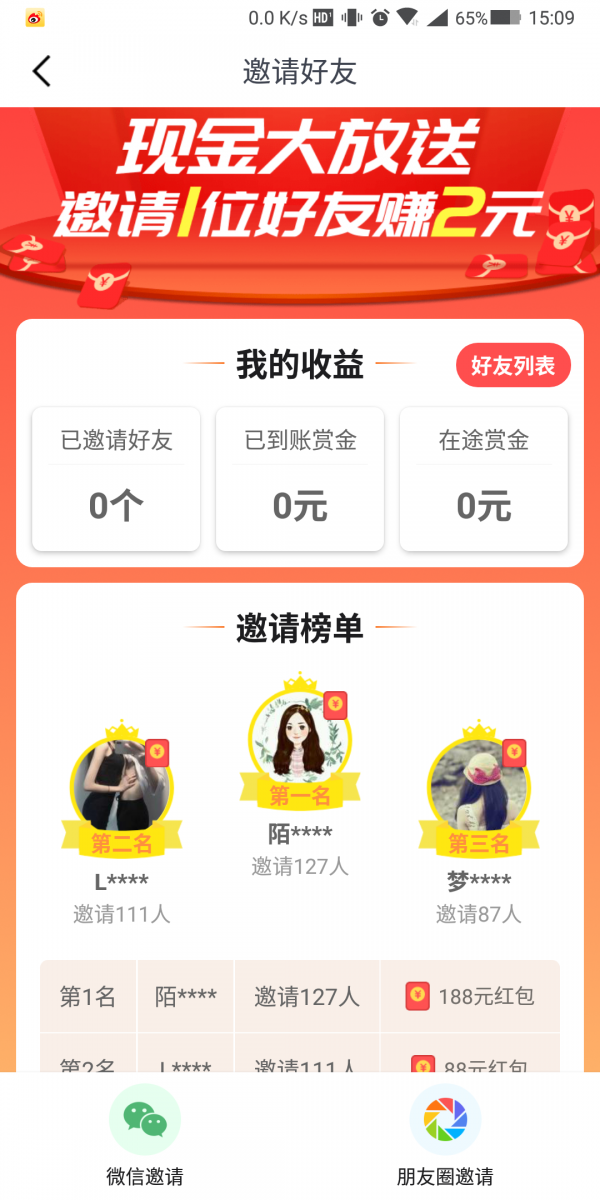The width and height of the screenshot is (600, 1200).
Task: Open the 好友列表 friend list
Action: pos(513,366)
